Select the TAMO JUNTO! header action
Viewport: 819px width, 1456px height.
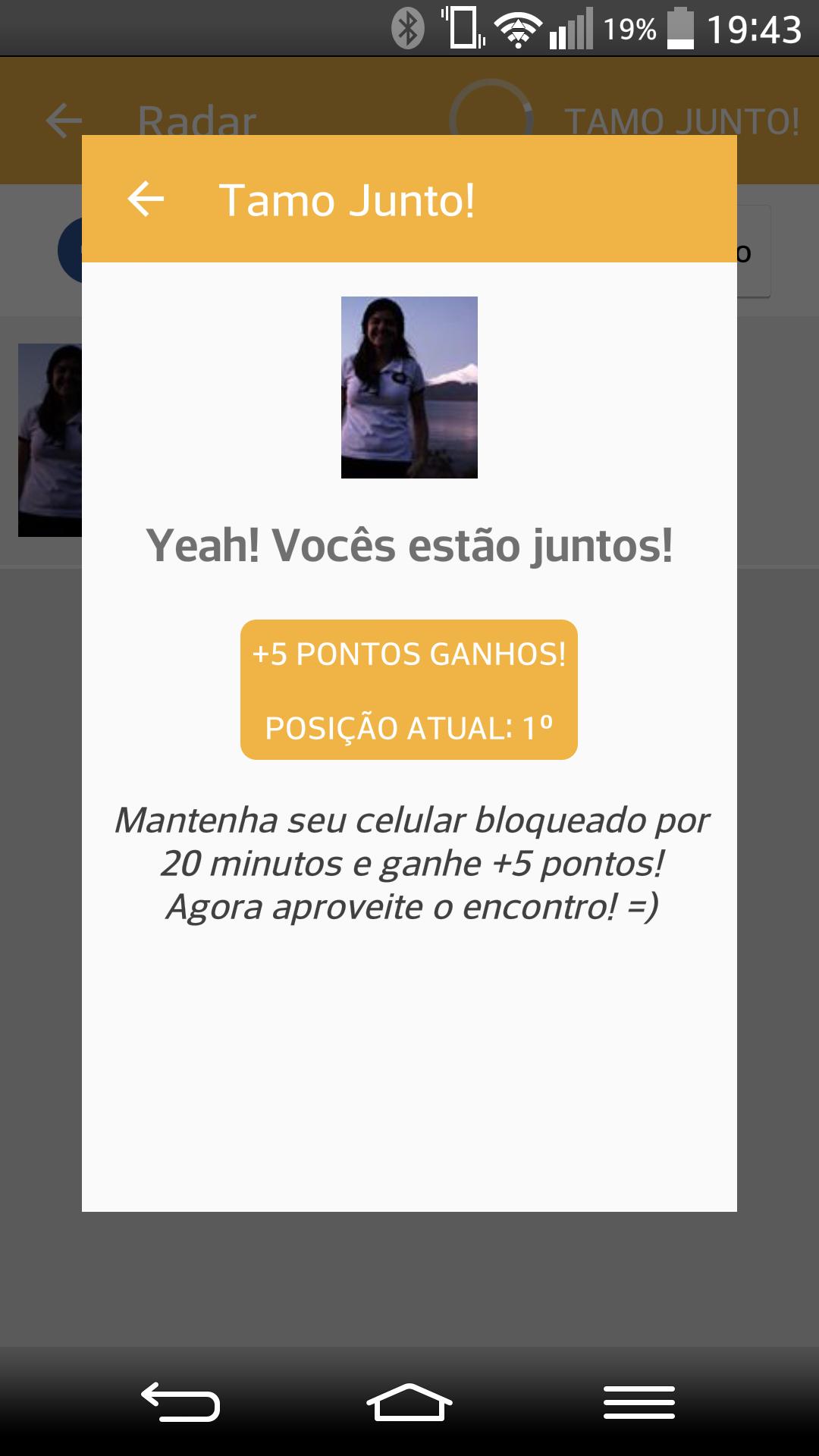pos(681,119)
